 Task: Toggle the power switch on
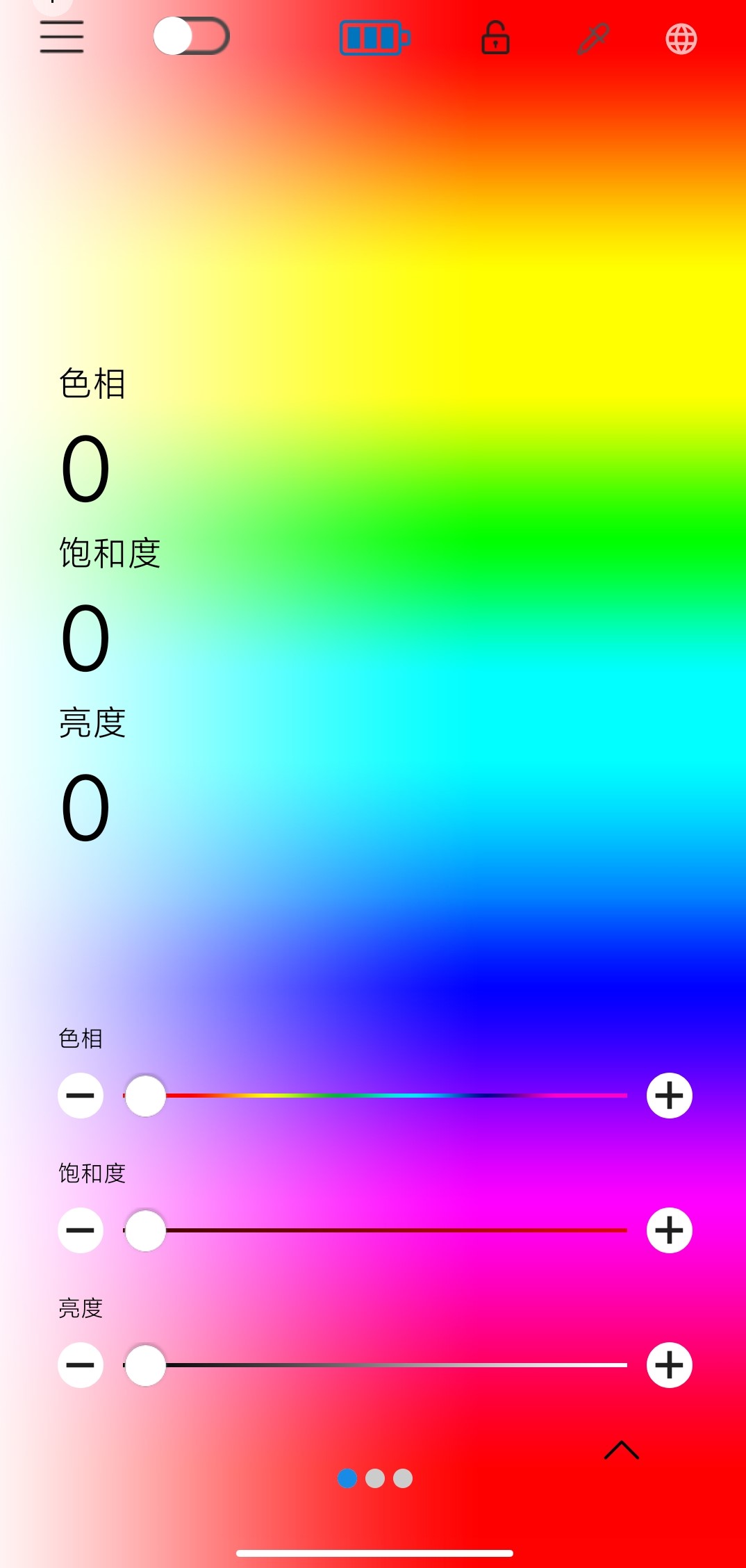pyautogui.click(x=192, y=36)
